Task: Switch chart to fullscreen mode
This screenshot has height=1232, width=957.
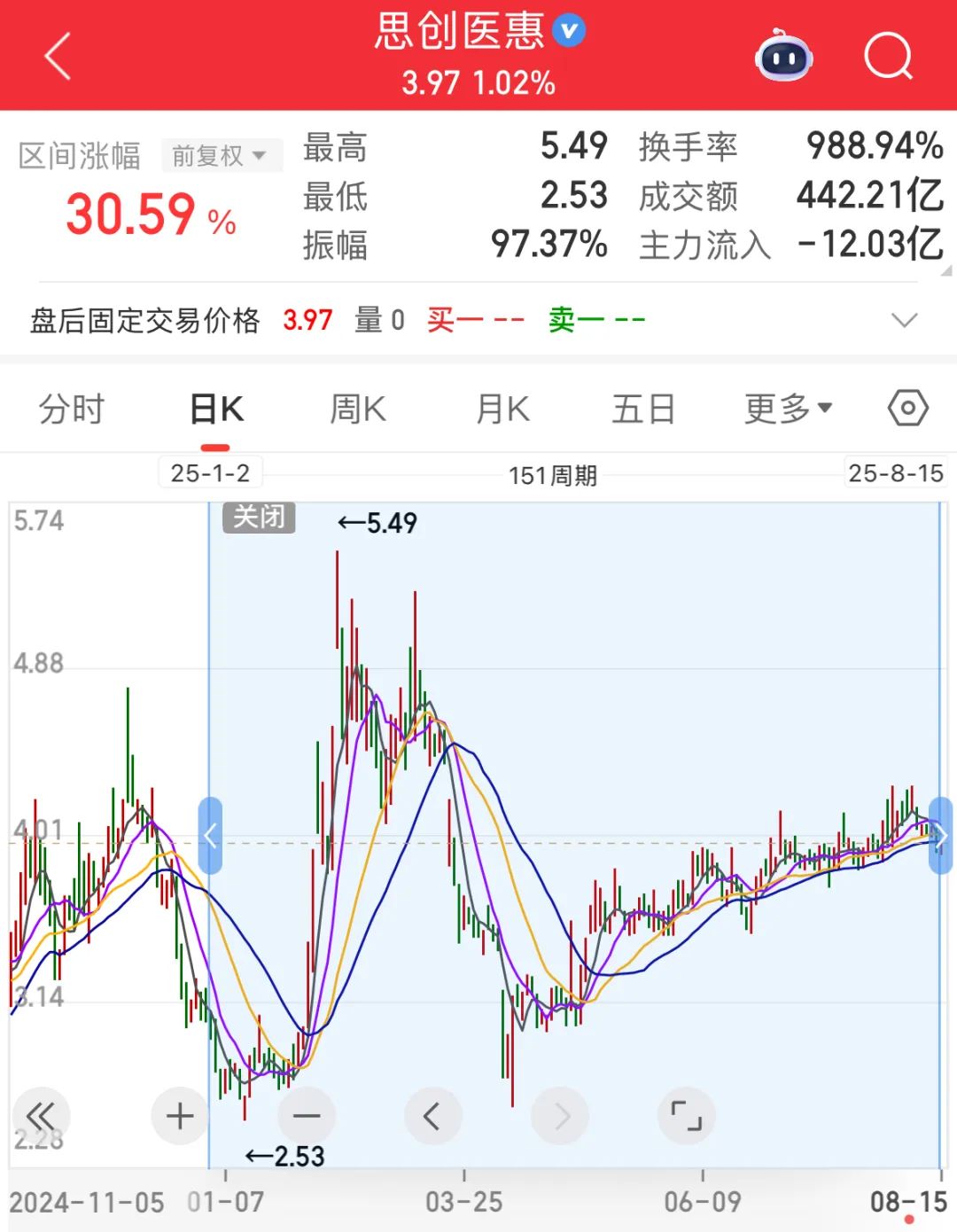Action: (686, 1116)
